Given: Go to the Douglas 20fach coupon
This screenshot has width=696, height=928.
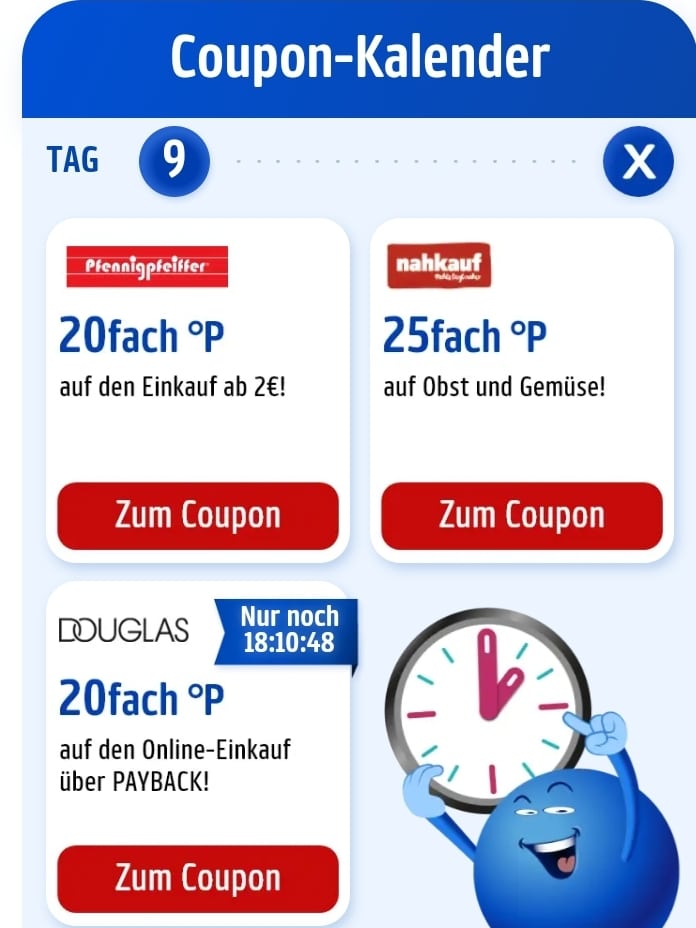Looking at the screenshot, I should click(198, 878).
